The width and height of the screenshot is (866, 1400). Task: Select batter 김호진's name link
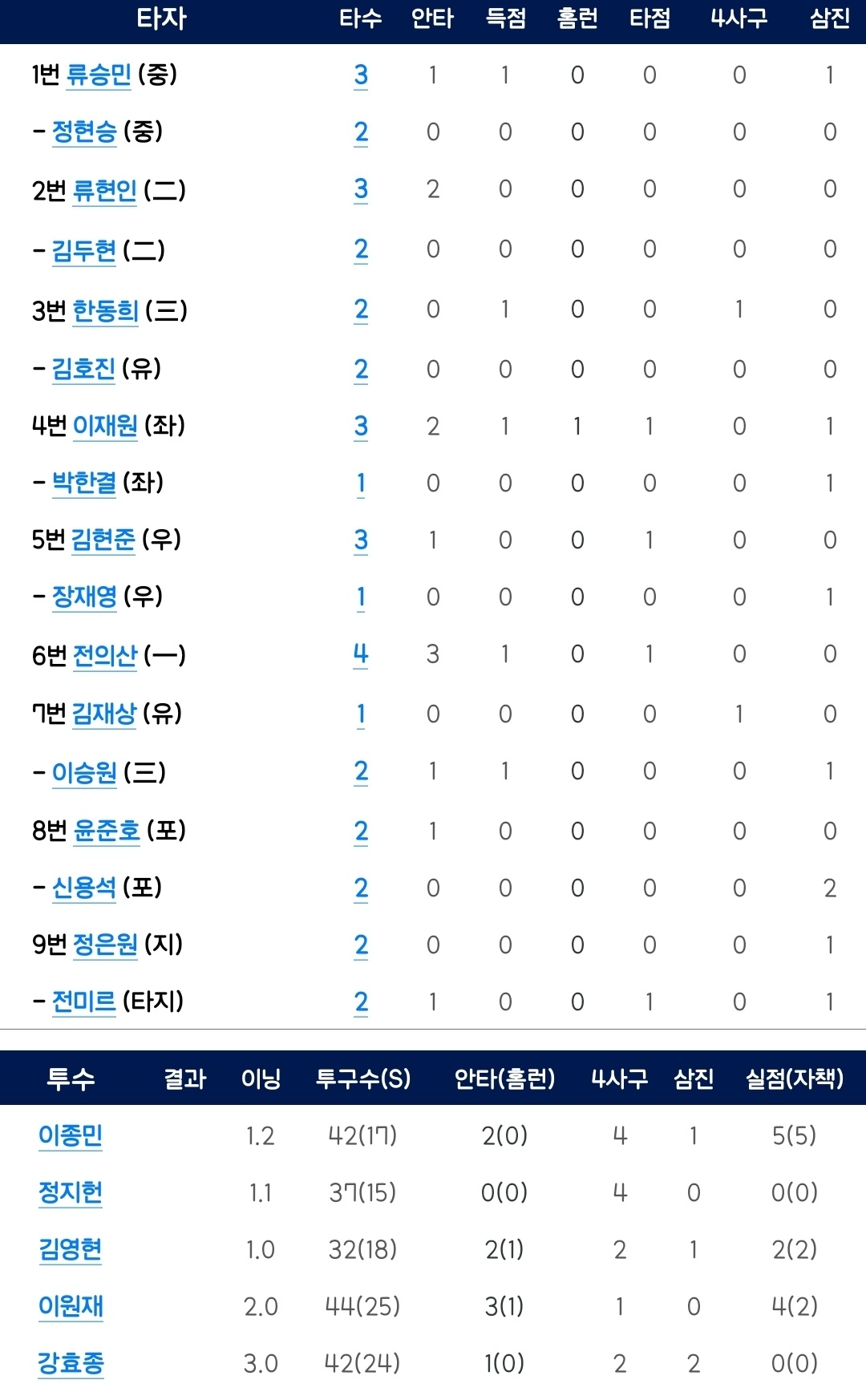coord(84,369)
